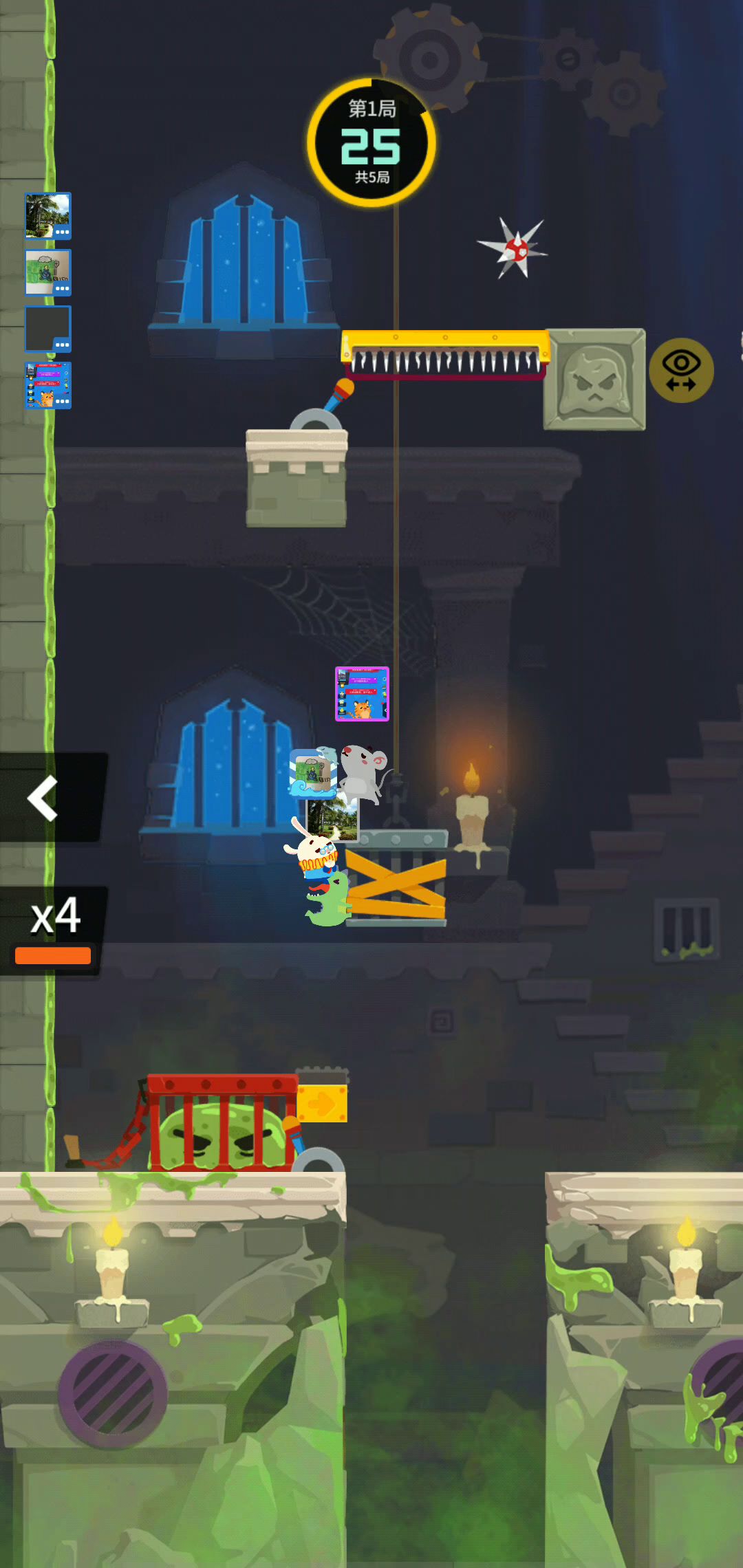Viewport: 743px width, 1568px height.
Task: Tap the left arrow panel button
Action: 48,798
